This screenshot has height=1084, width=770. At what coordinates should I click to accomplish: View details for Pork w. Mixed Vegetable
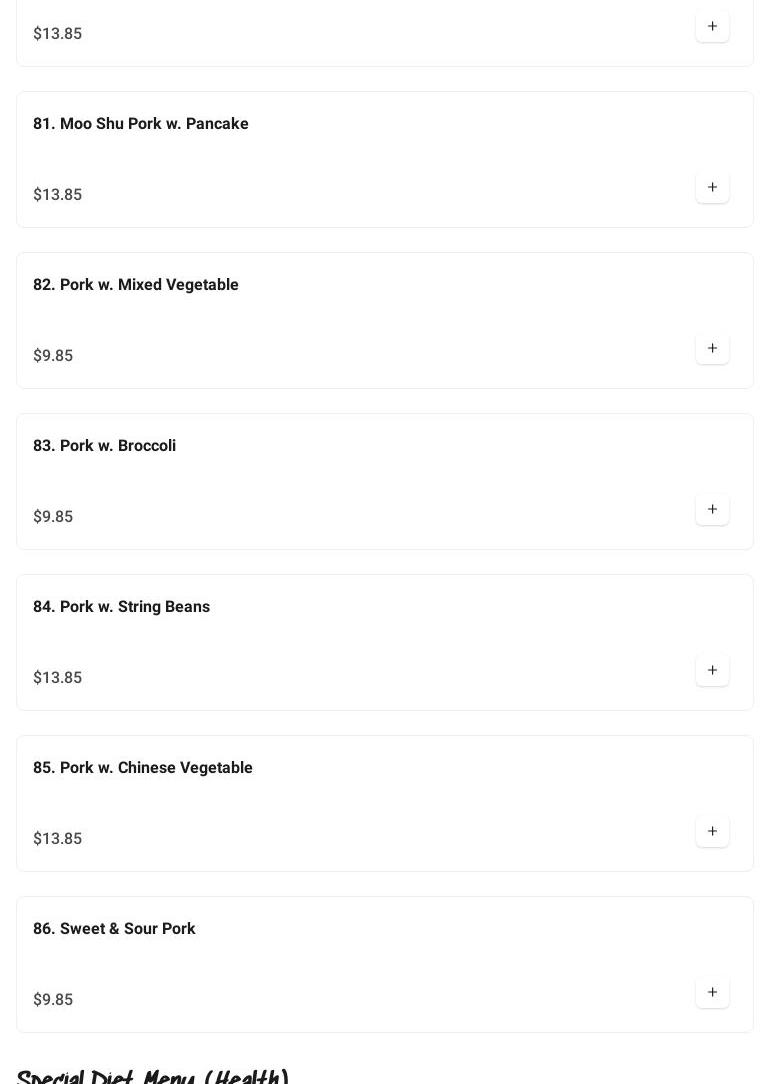(136, 285)
